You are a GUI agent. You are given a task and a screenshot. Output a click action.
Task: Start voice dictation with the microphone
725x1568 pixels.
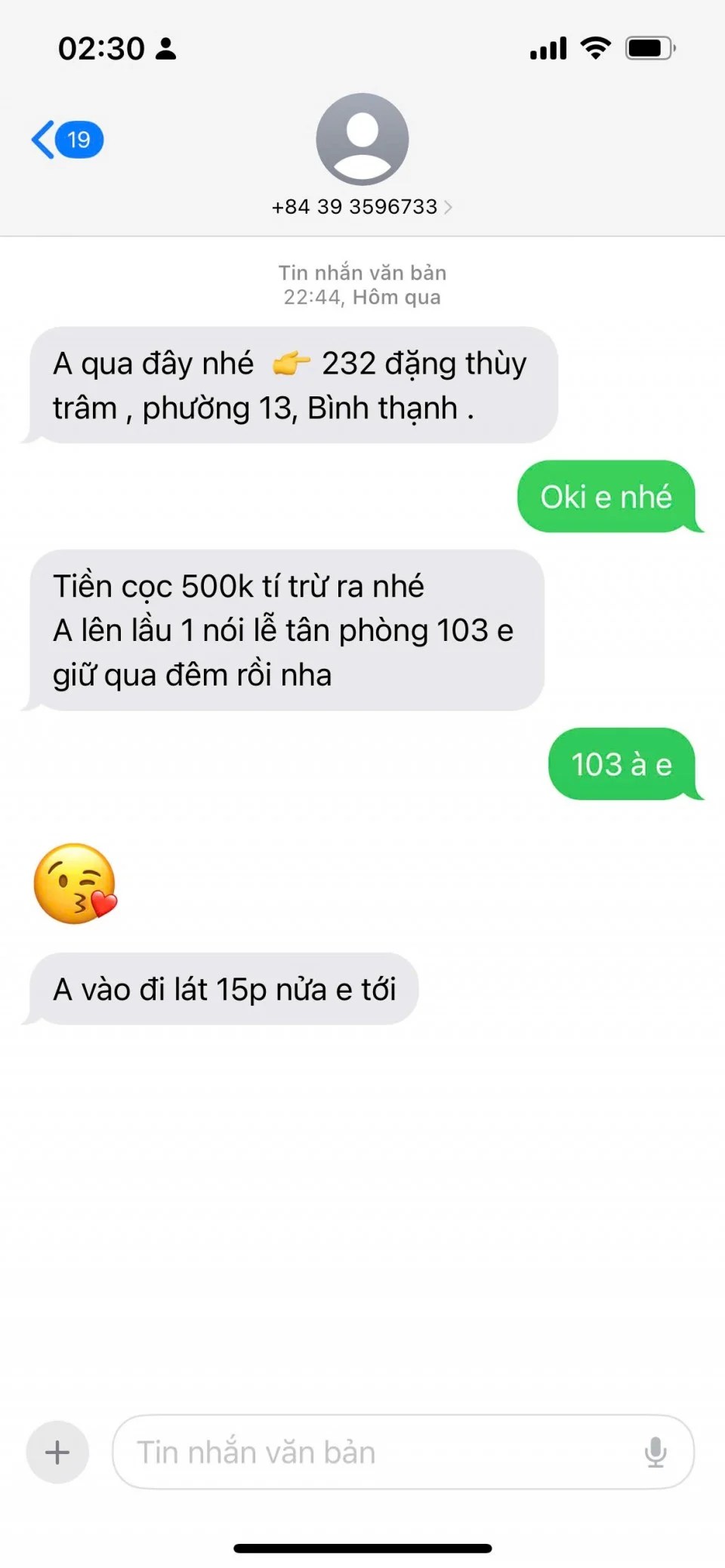coord(656,1452)
